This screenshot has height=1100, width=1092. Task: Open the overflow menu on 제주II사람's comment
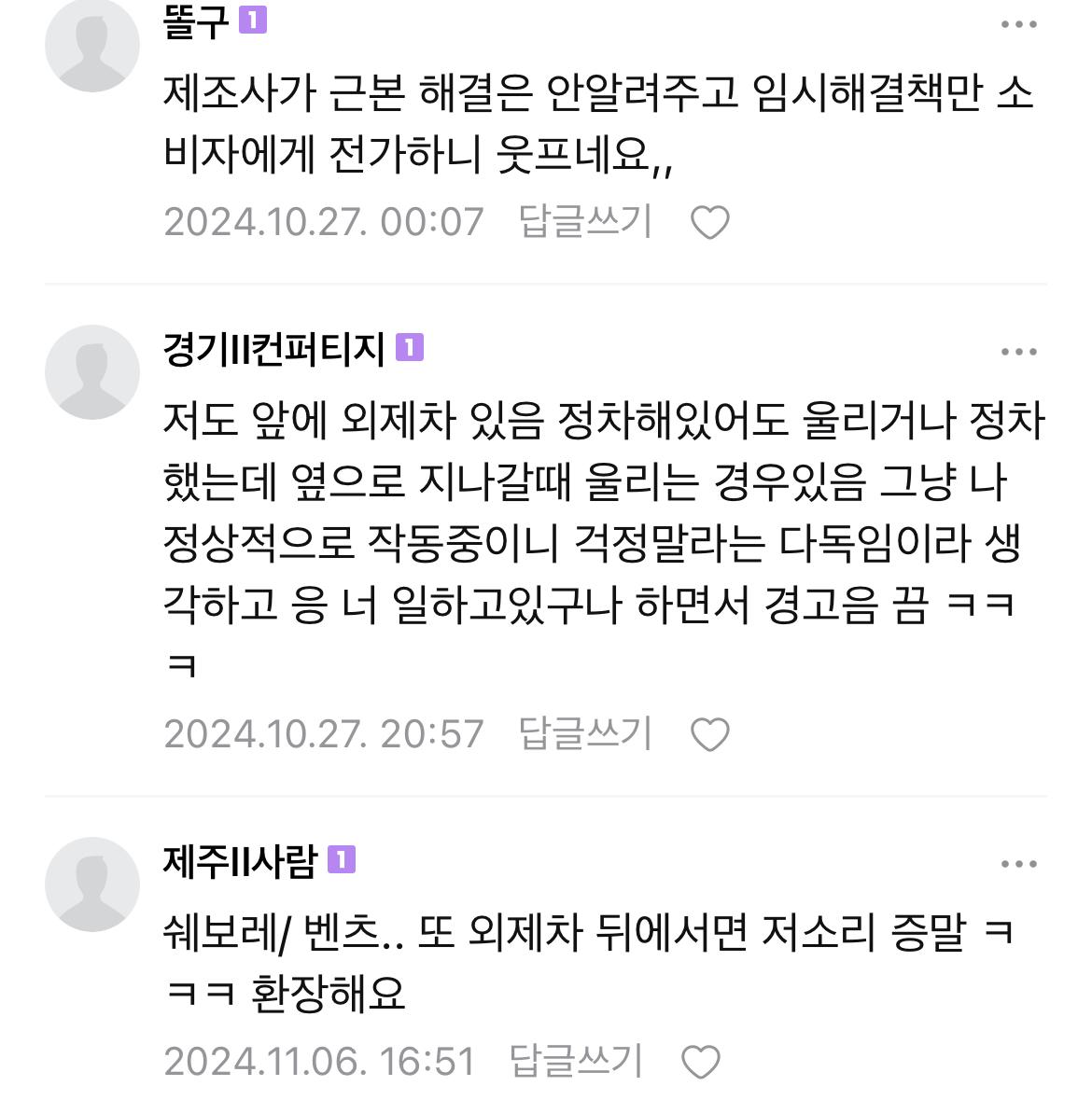[x=1018, y=864]
